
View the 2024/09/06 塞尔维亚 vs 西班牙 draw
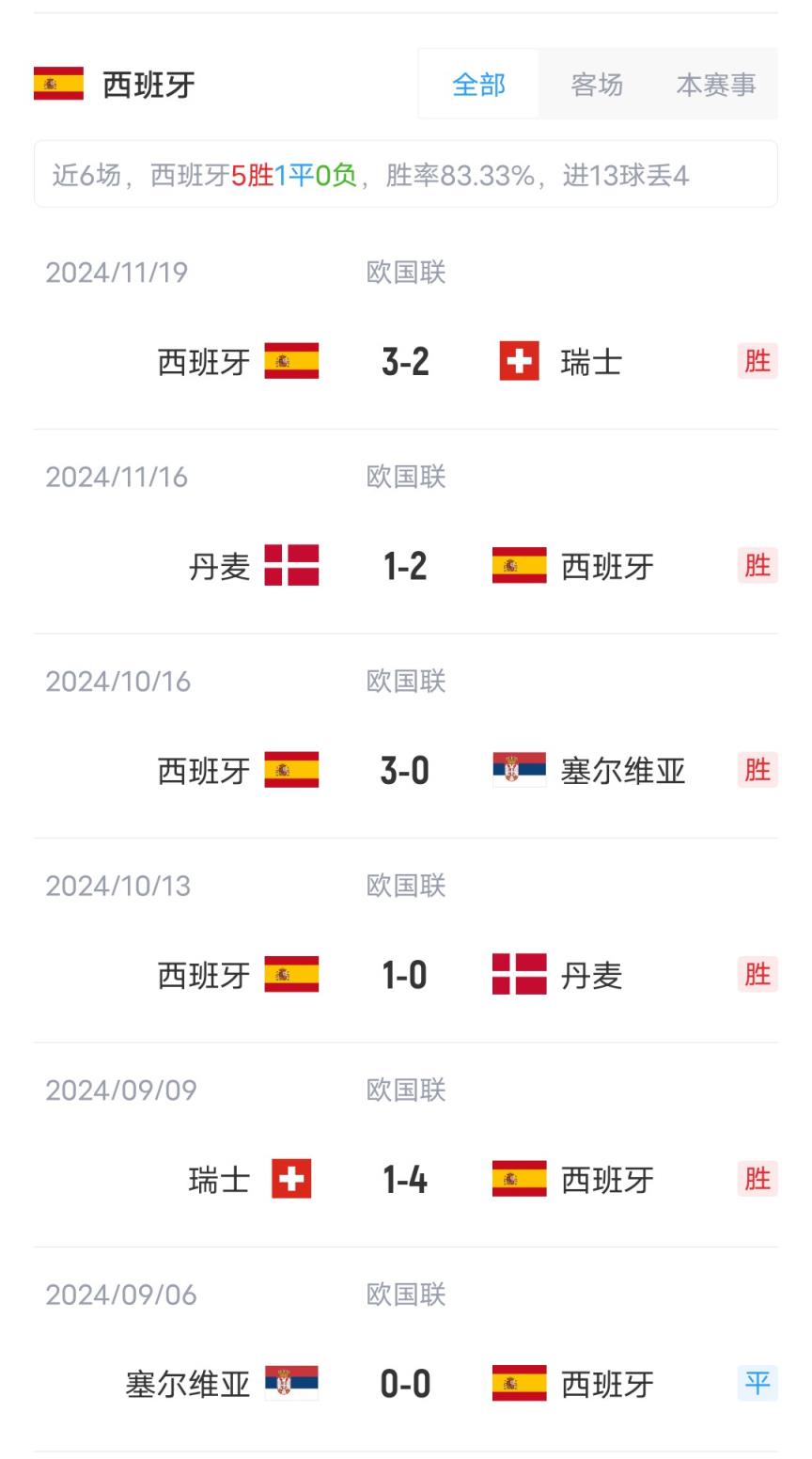point(405,1384)
